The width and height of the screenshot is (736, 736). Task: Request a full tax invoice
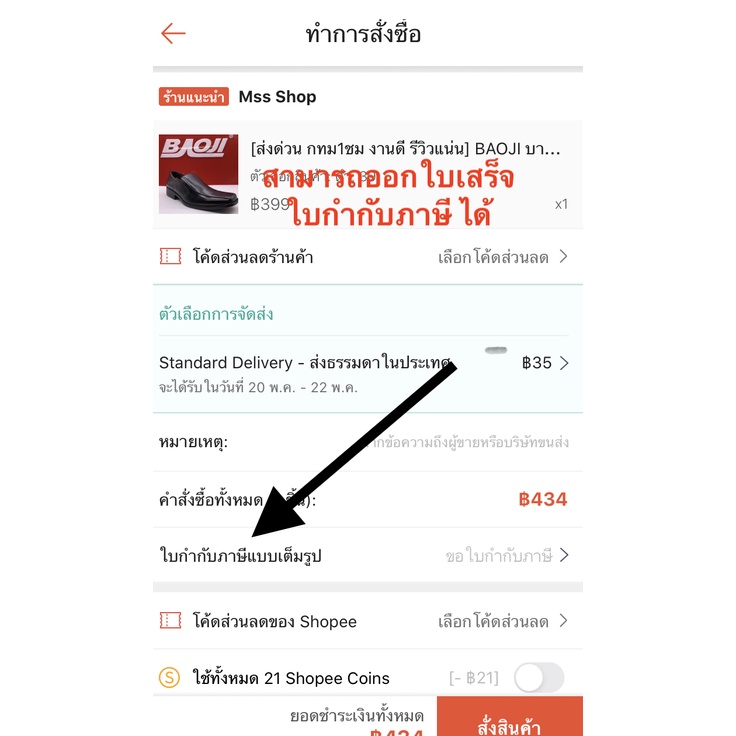[368, 555]
